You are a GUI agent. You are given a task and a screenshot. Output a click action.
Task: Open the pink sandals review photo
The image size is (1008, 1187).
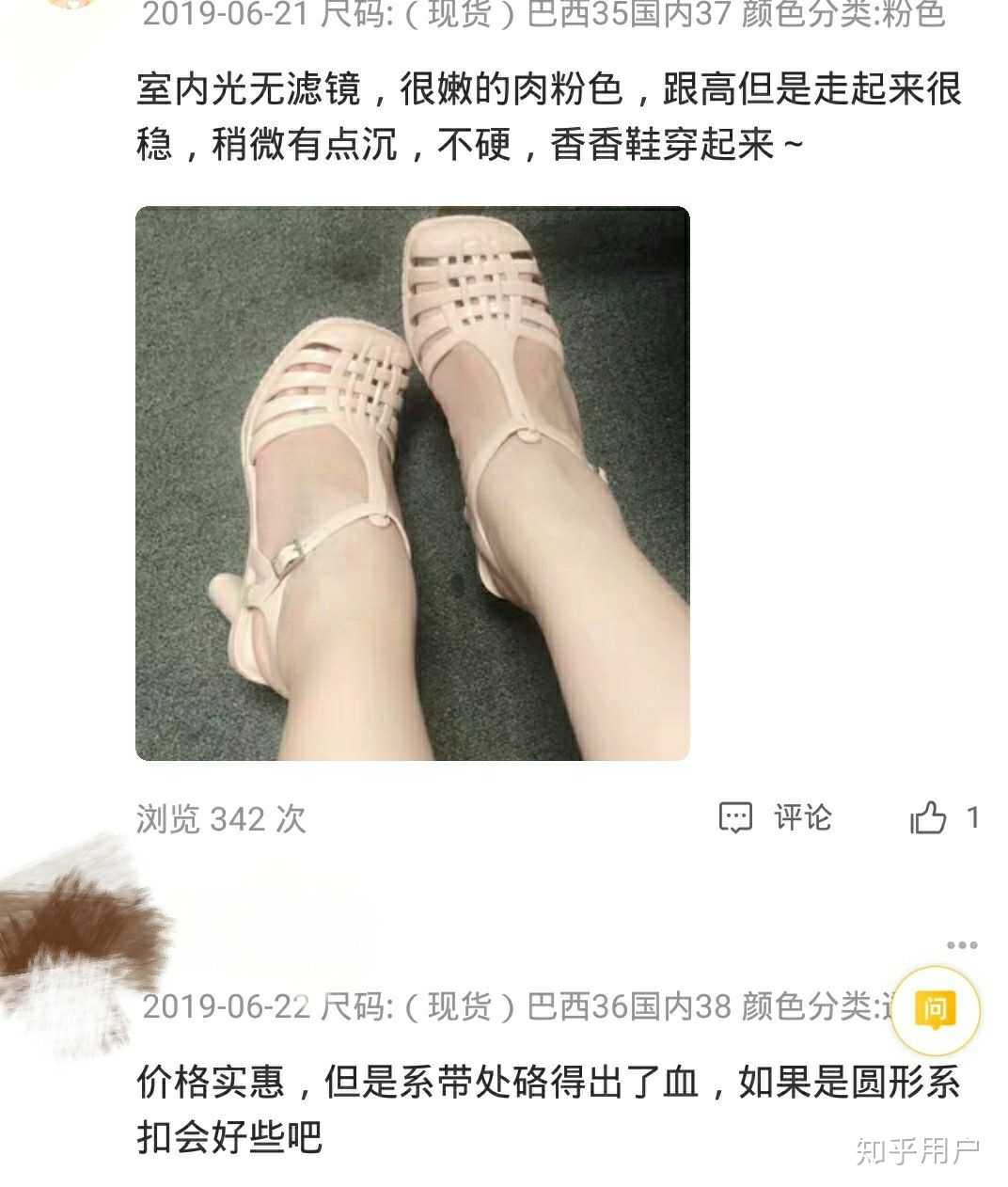coord(412,483)
